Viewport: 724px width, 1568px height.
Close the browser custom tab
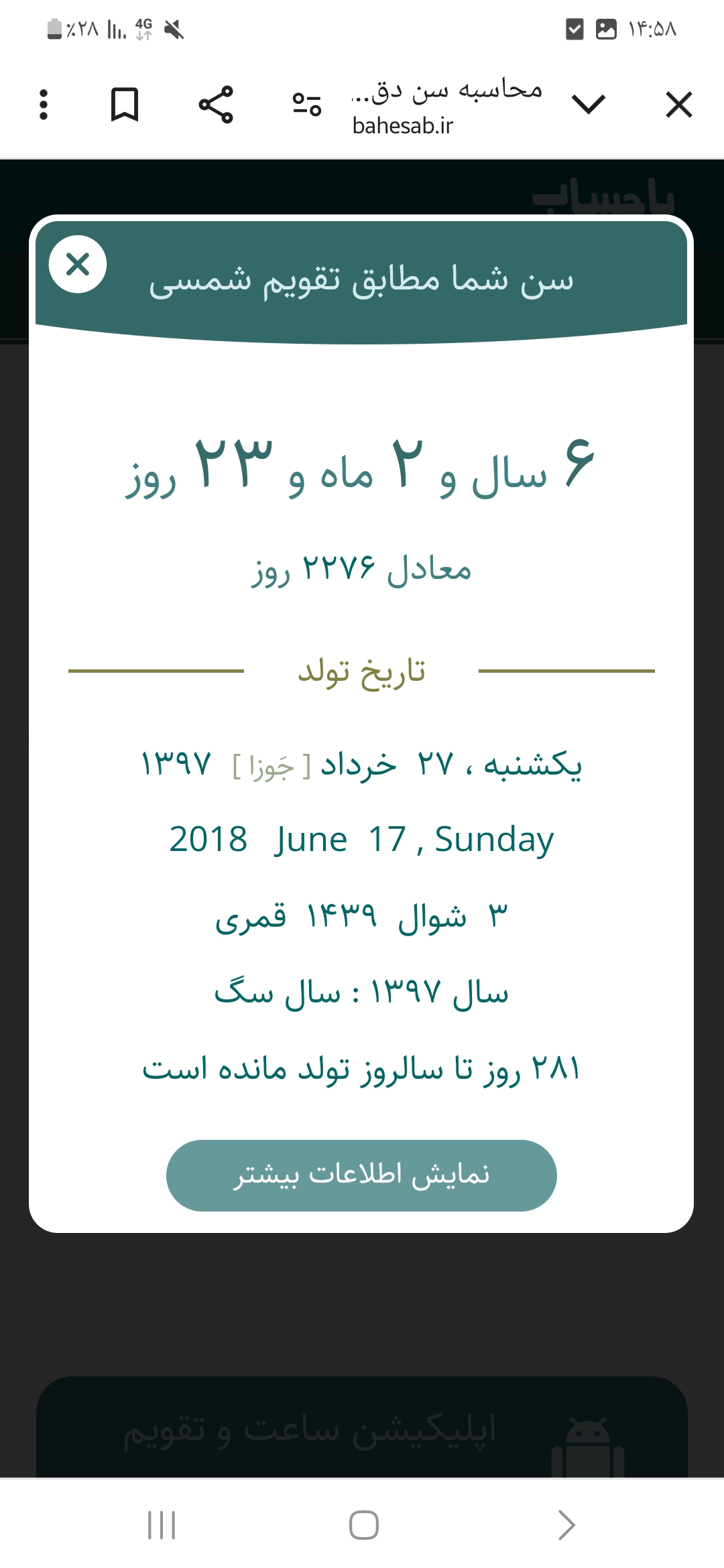coord(678,105)
